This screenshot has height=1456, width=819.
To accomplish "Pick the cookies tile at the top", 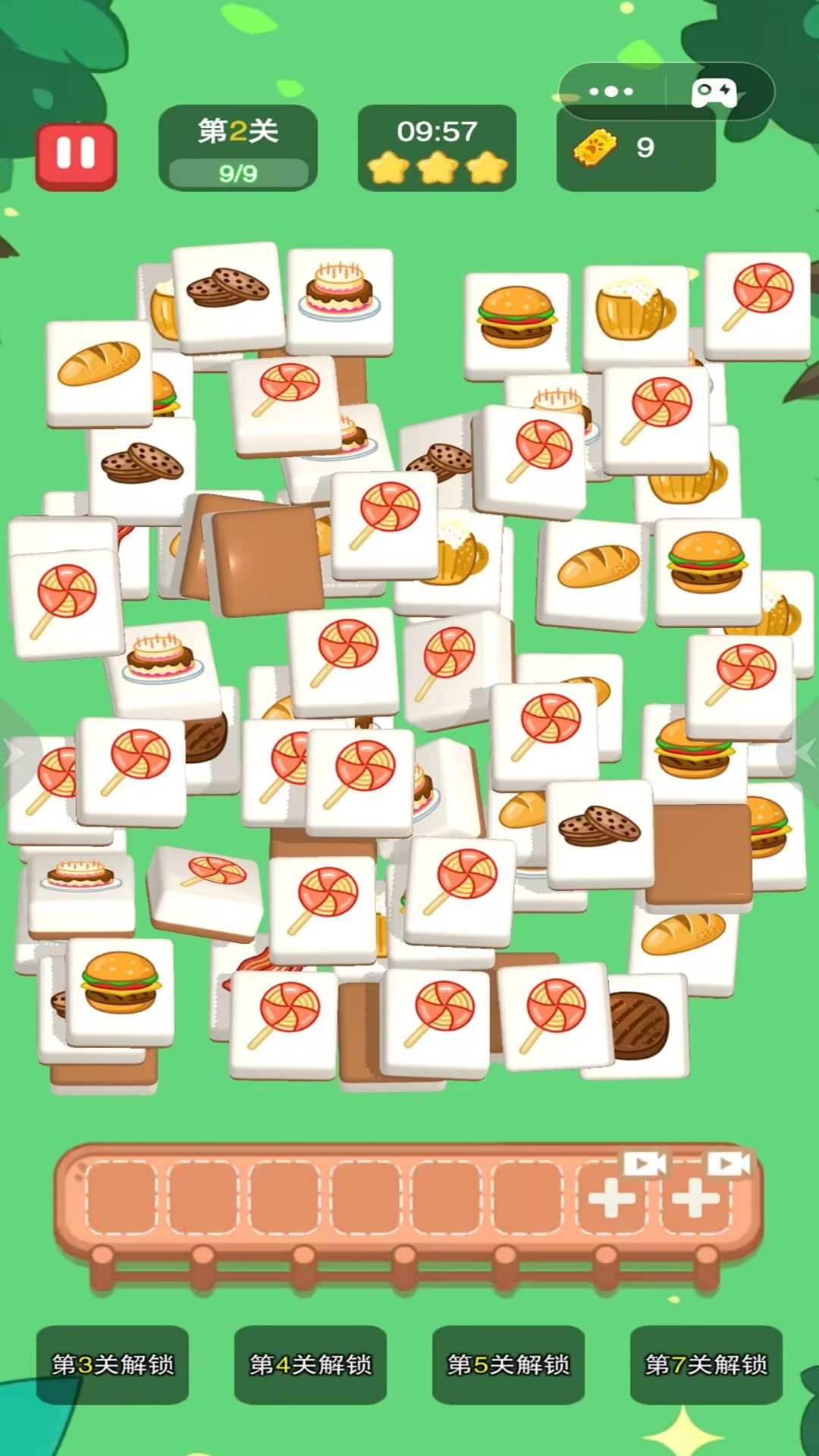I will [227, 294].
